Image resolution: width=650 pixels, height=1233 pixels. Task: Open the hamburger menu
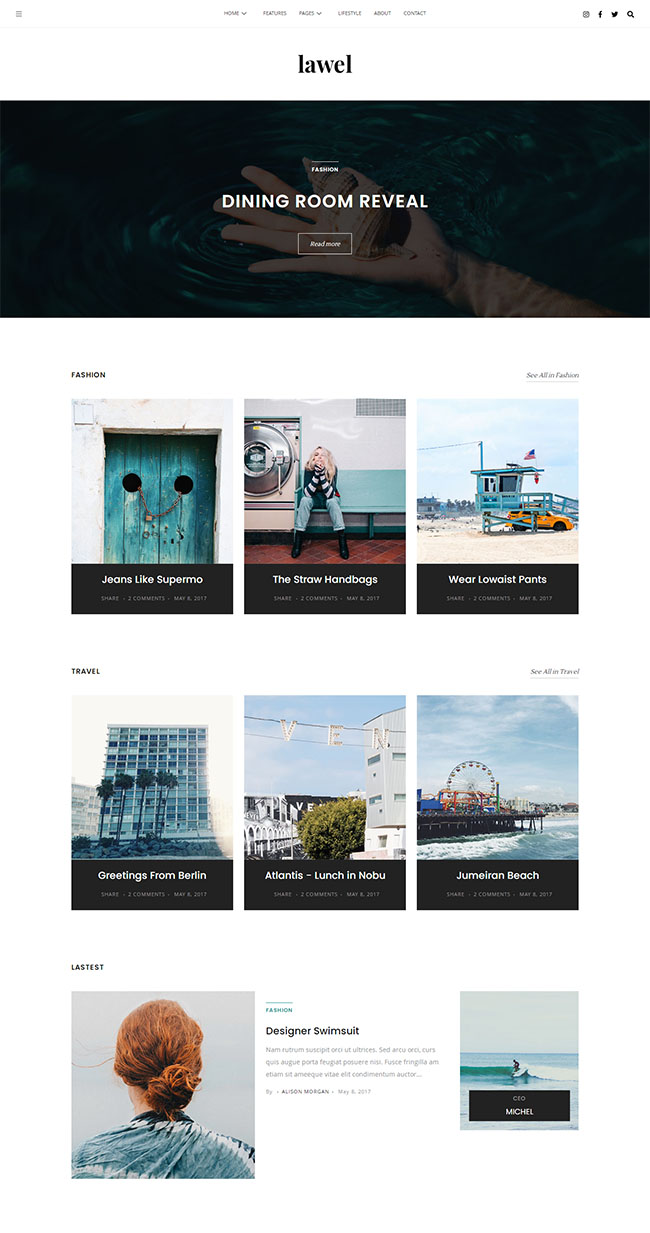(18, 14)
